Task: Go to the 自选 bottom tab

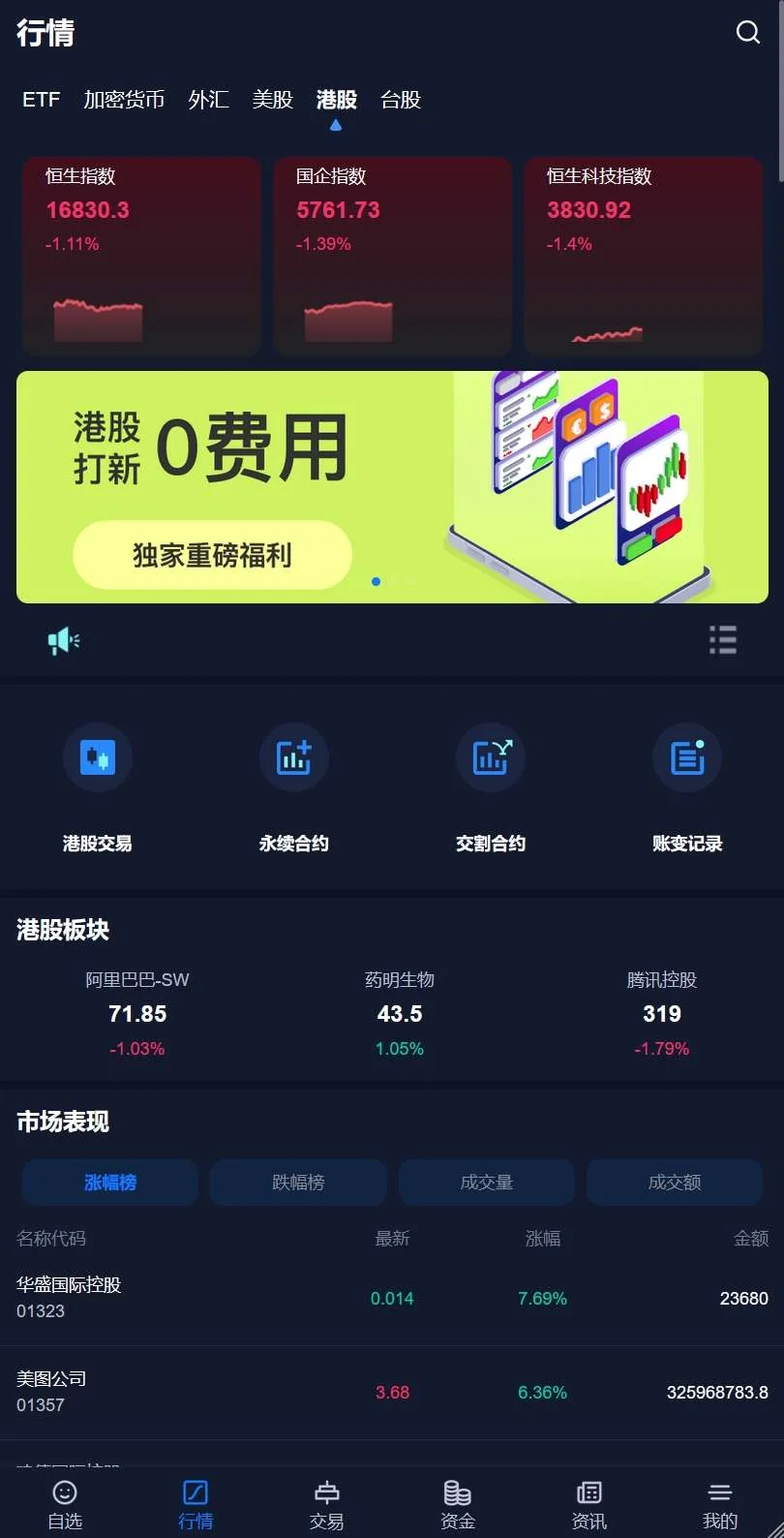Action: pos(65,1504)
